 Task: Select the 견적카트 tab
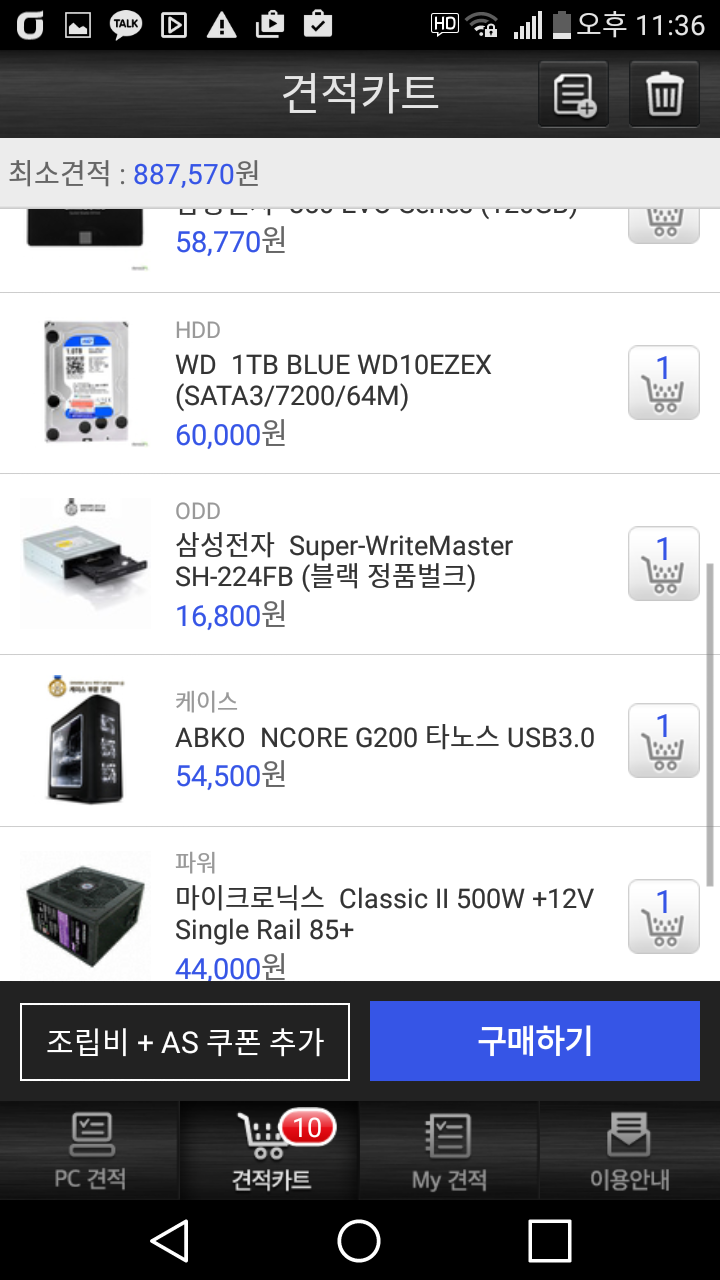270,1151
